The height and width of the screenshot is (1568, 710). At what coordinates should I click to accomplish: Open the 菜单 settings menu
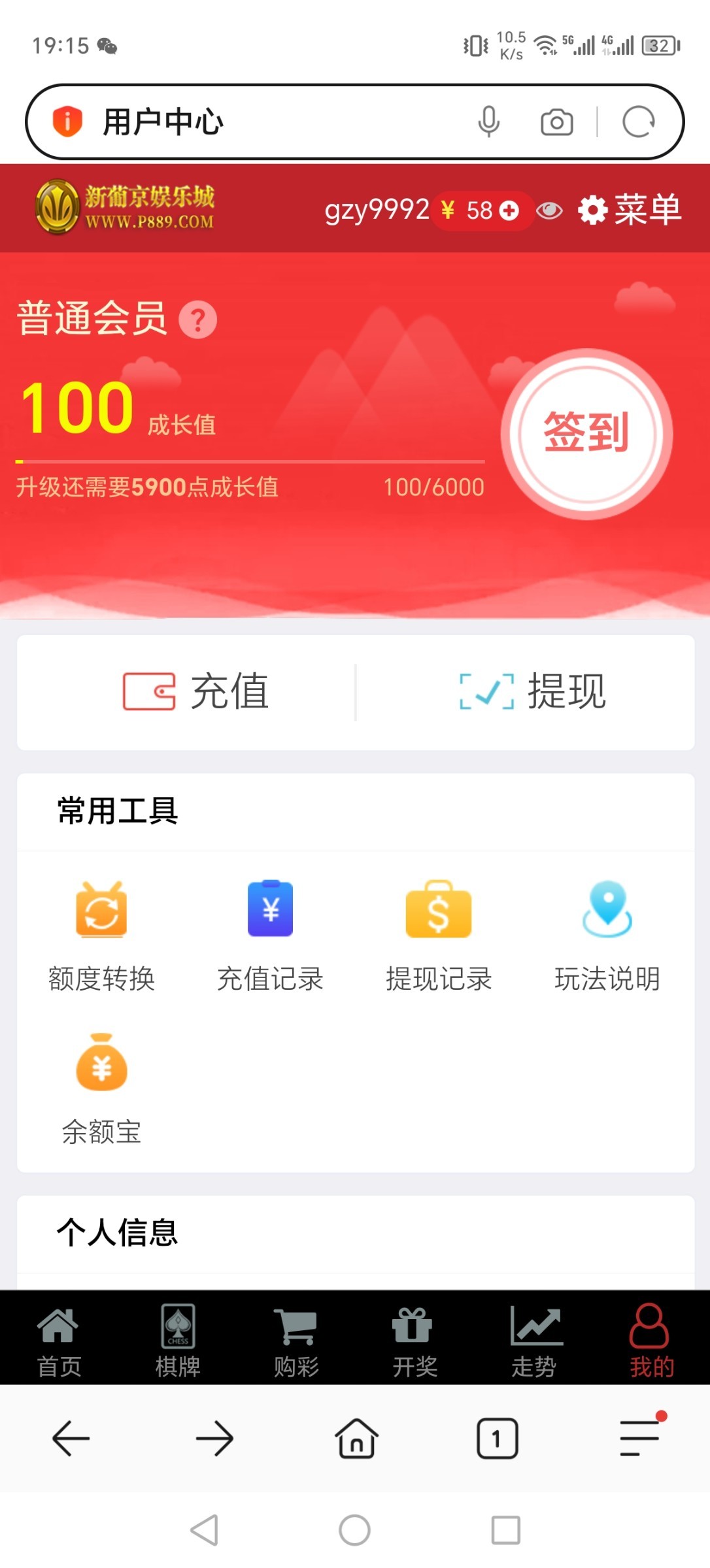[x=630, y=210]
